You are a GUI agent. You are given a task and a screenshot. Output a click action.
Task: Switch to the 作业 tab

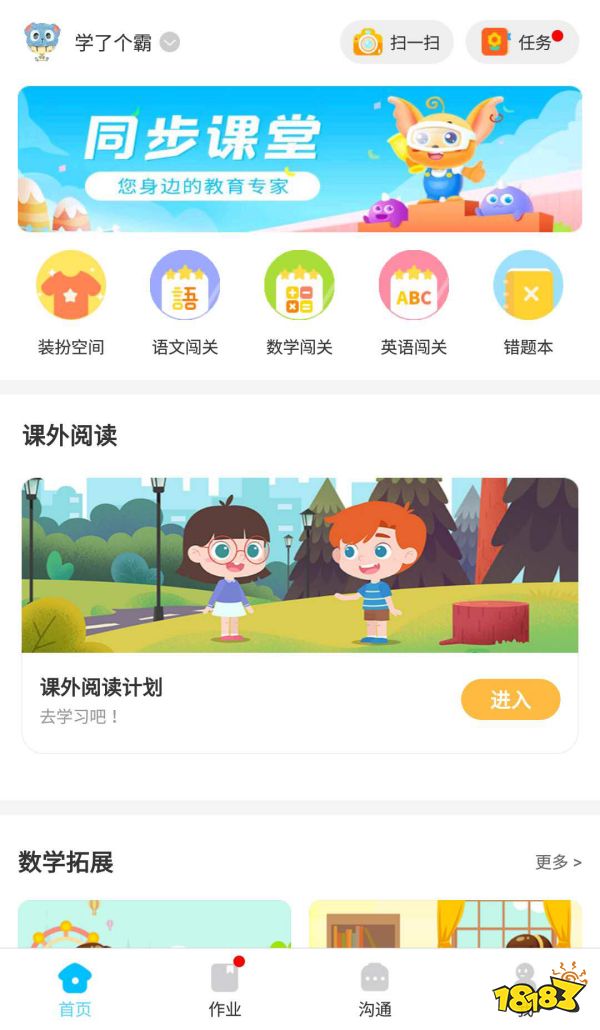225,988
